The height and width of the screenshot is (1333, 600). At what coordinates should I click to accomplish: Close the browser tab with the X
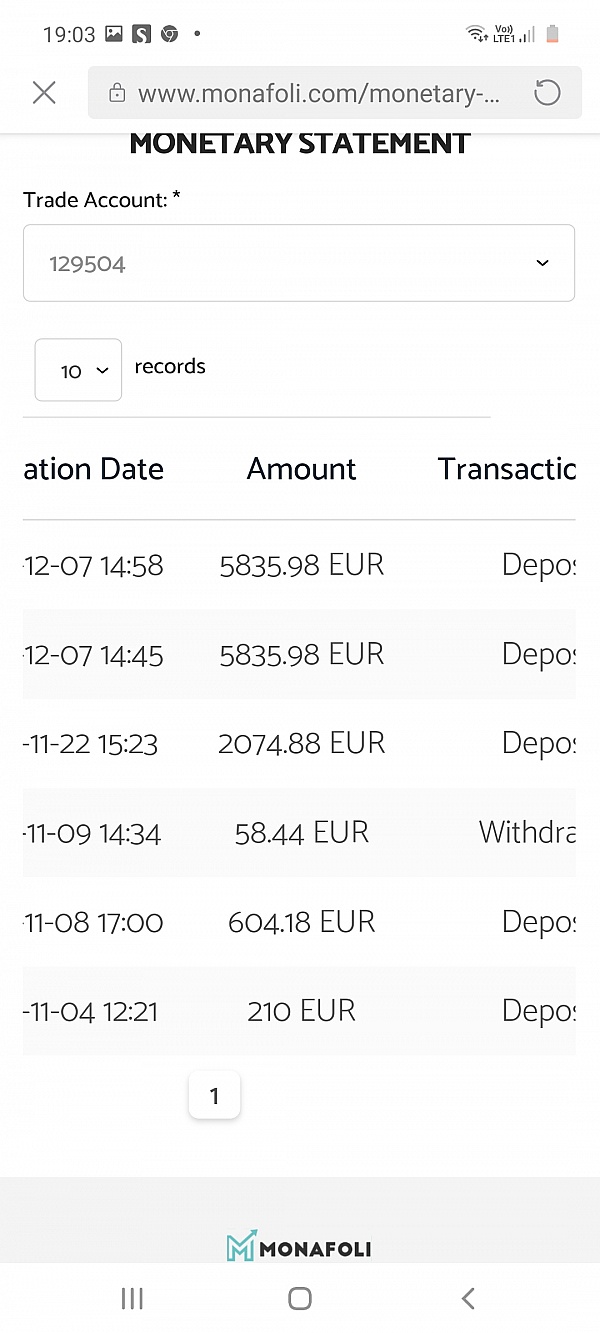coord(44,93)
